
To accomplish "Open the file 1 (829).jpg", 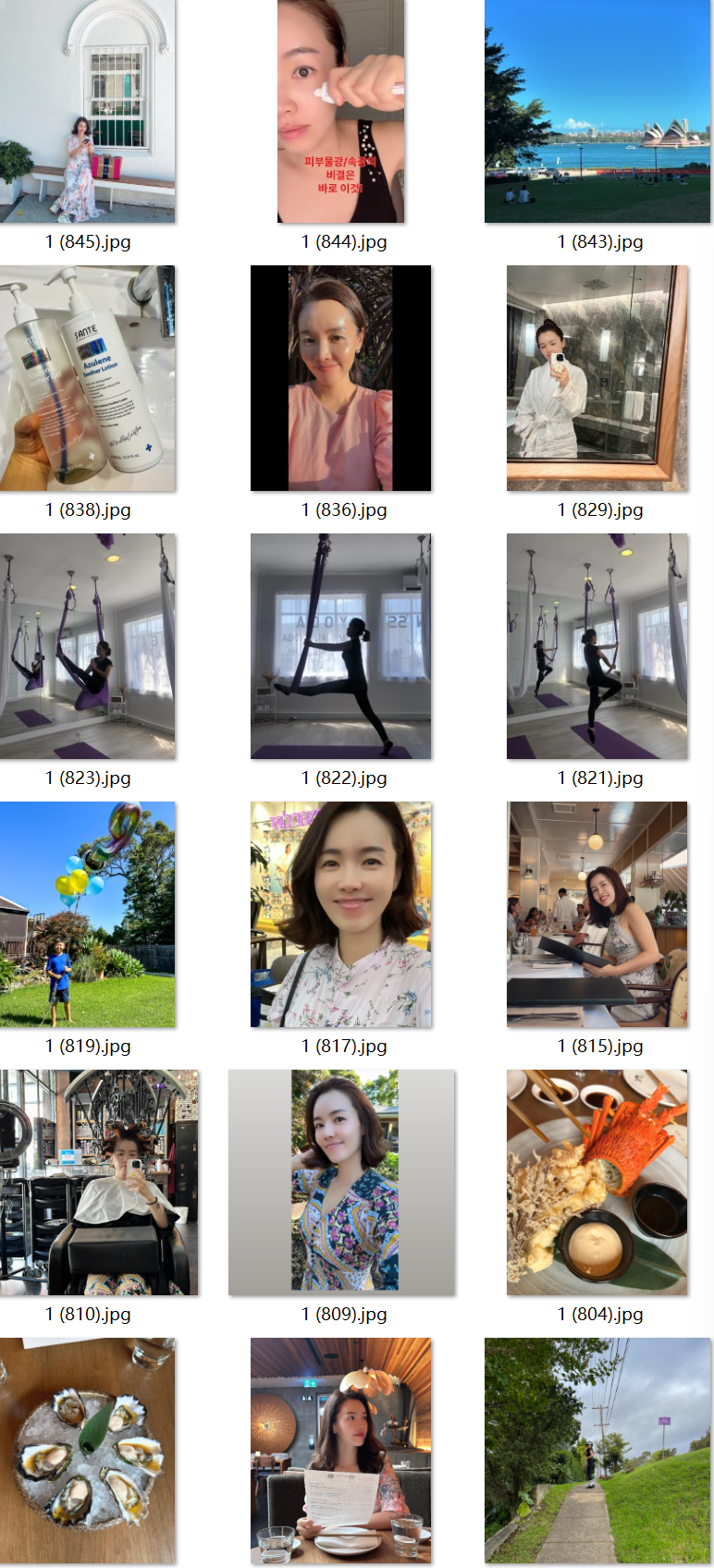I will point(597,378).
